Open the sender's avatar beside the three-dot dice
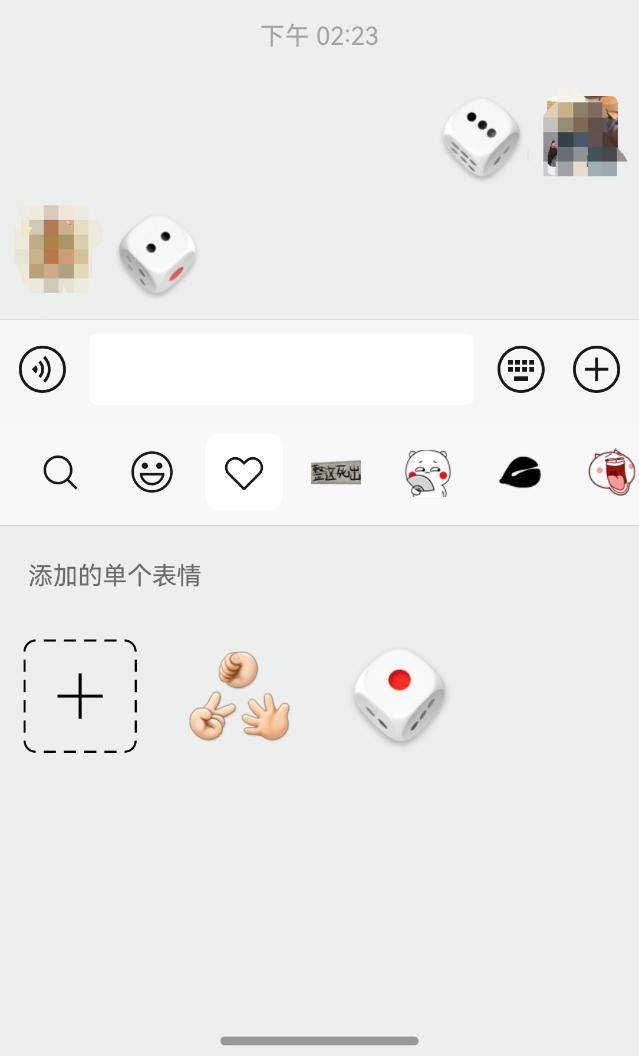 (581, 136)
